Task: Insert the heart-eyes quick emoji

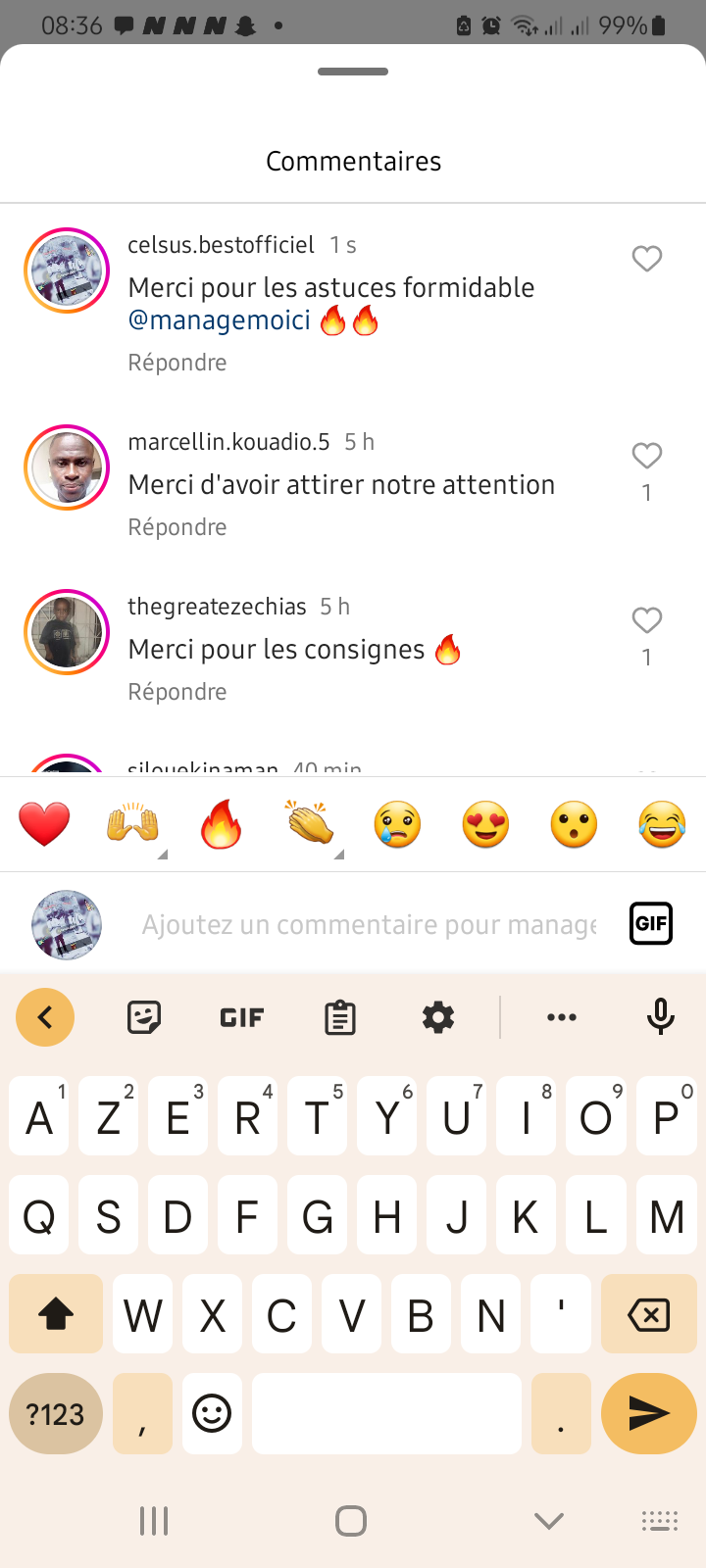Action: coord(485,824)
